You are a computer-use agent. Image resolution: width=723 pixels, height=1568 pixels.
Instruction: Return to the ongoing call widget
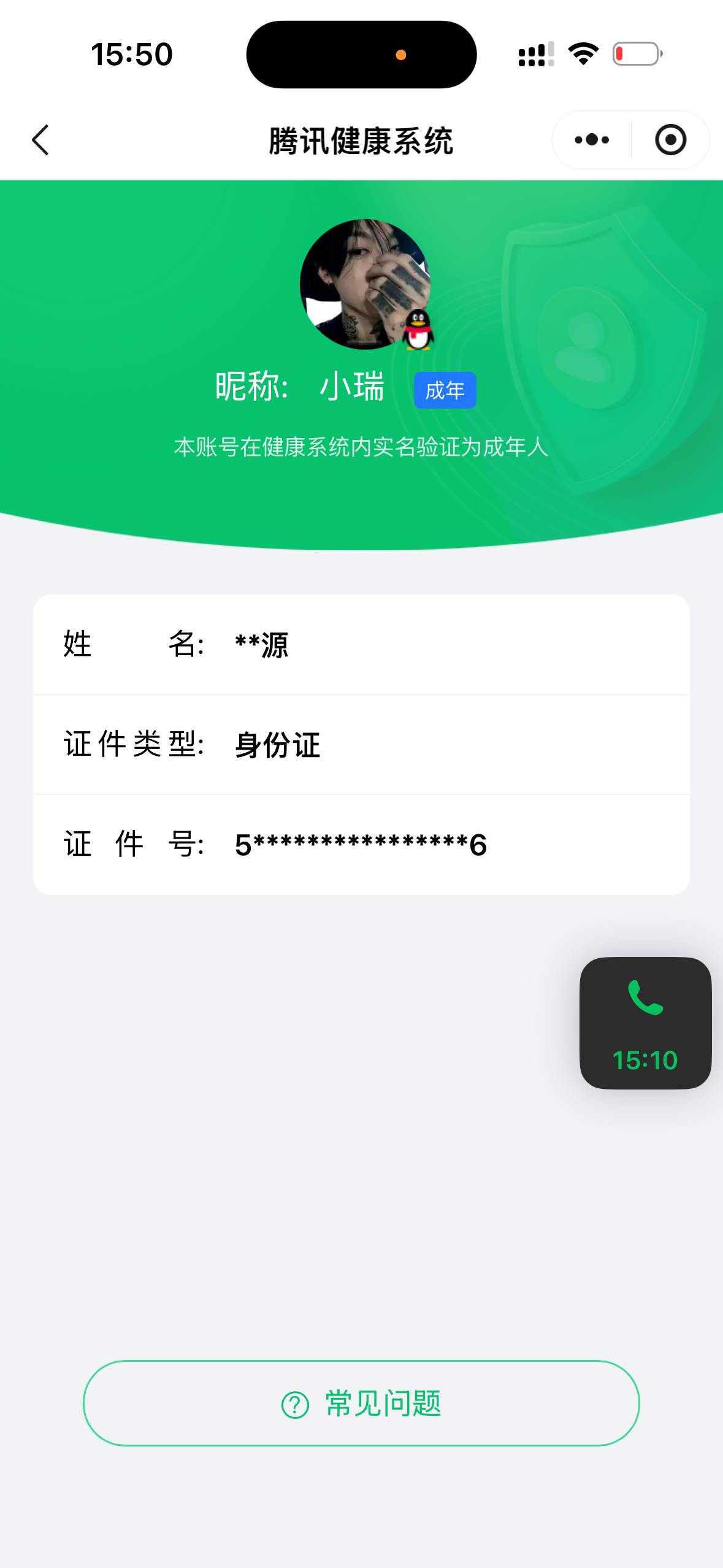pos(645,1023)
